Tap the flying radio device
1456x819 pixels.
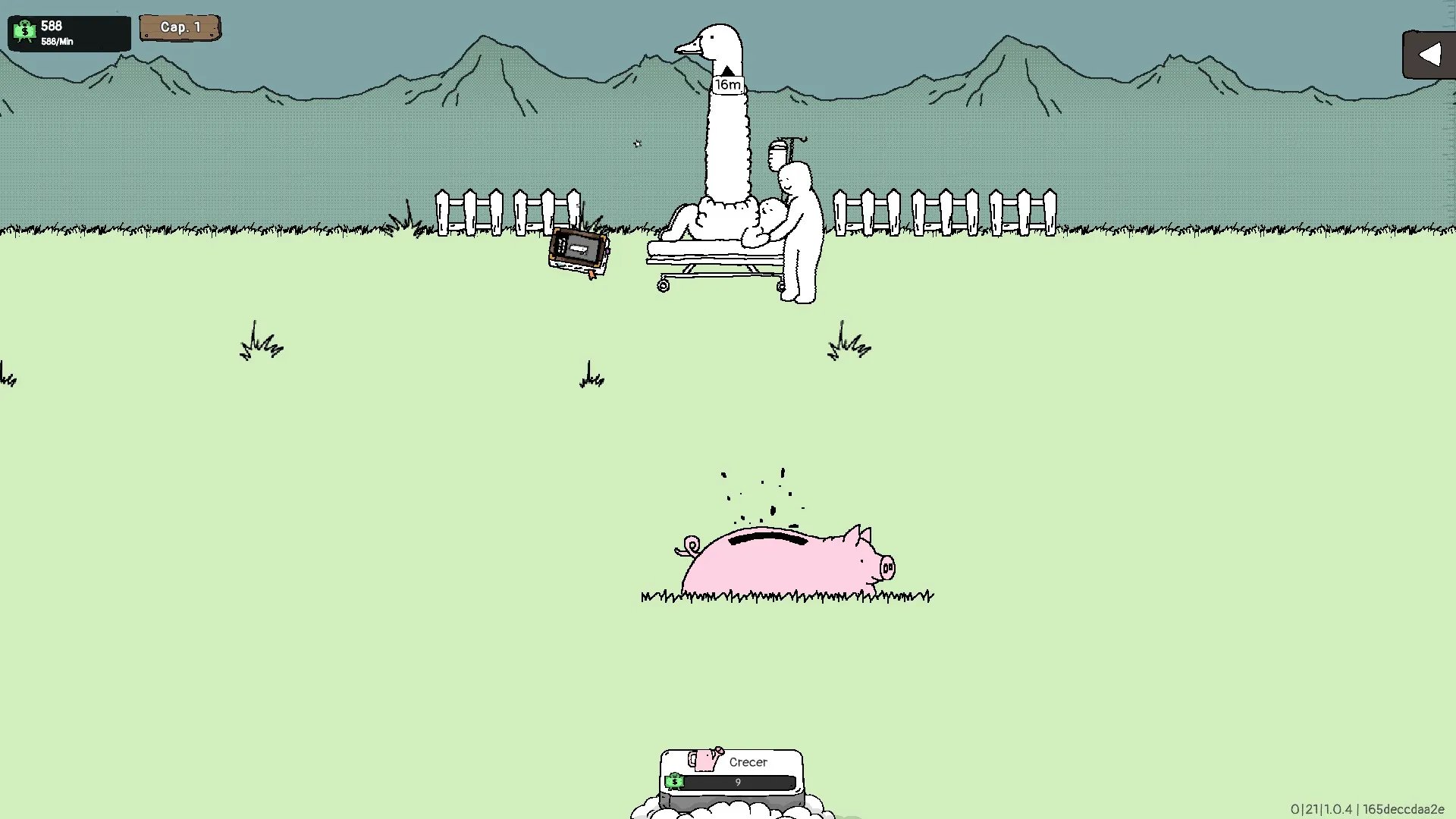(579, 249)
